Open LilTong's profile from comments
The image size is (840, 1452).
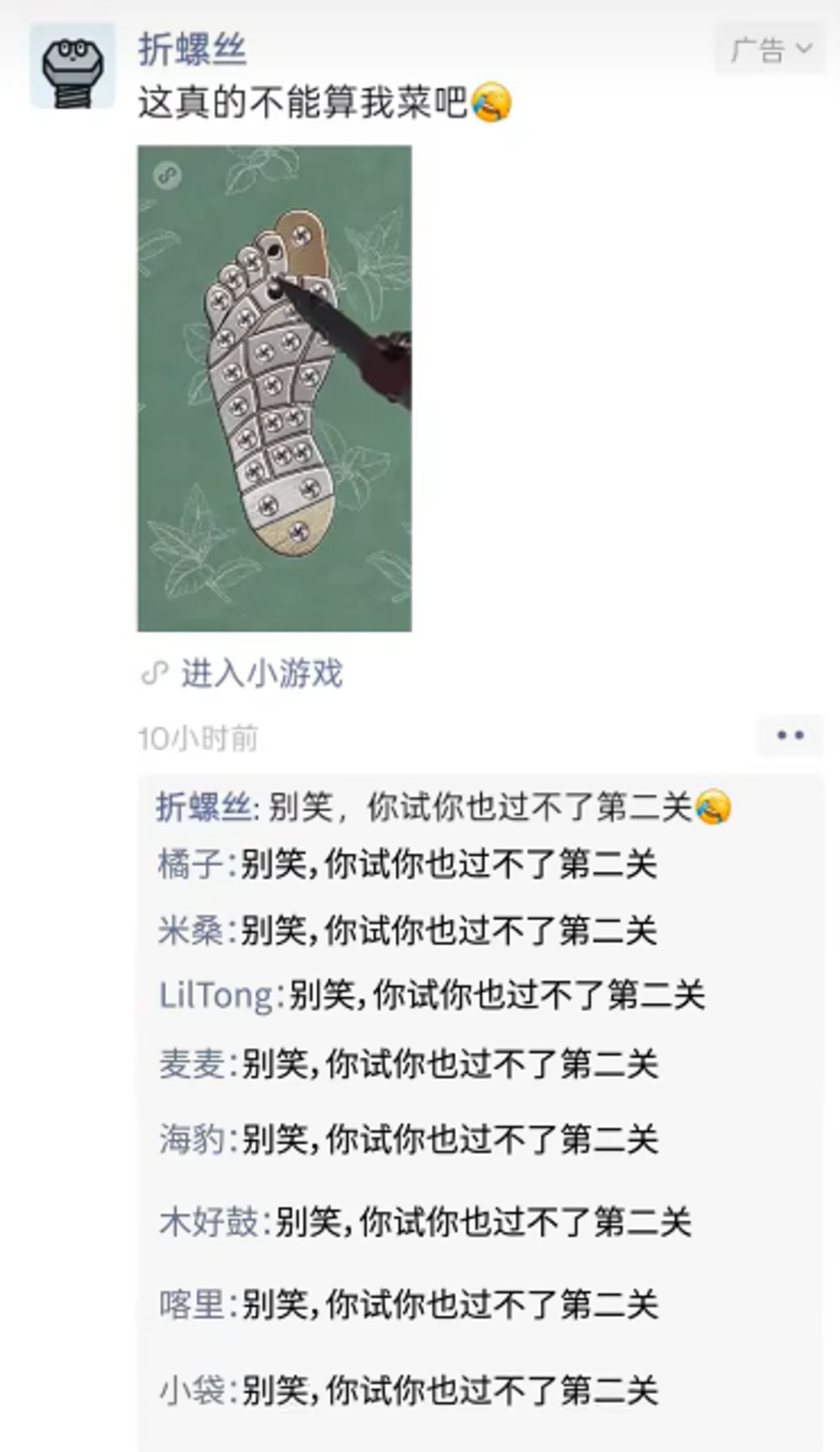[x=215, y=995]
